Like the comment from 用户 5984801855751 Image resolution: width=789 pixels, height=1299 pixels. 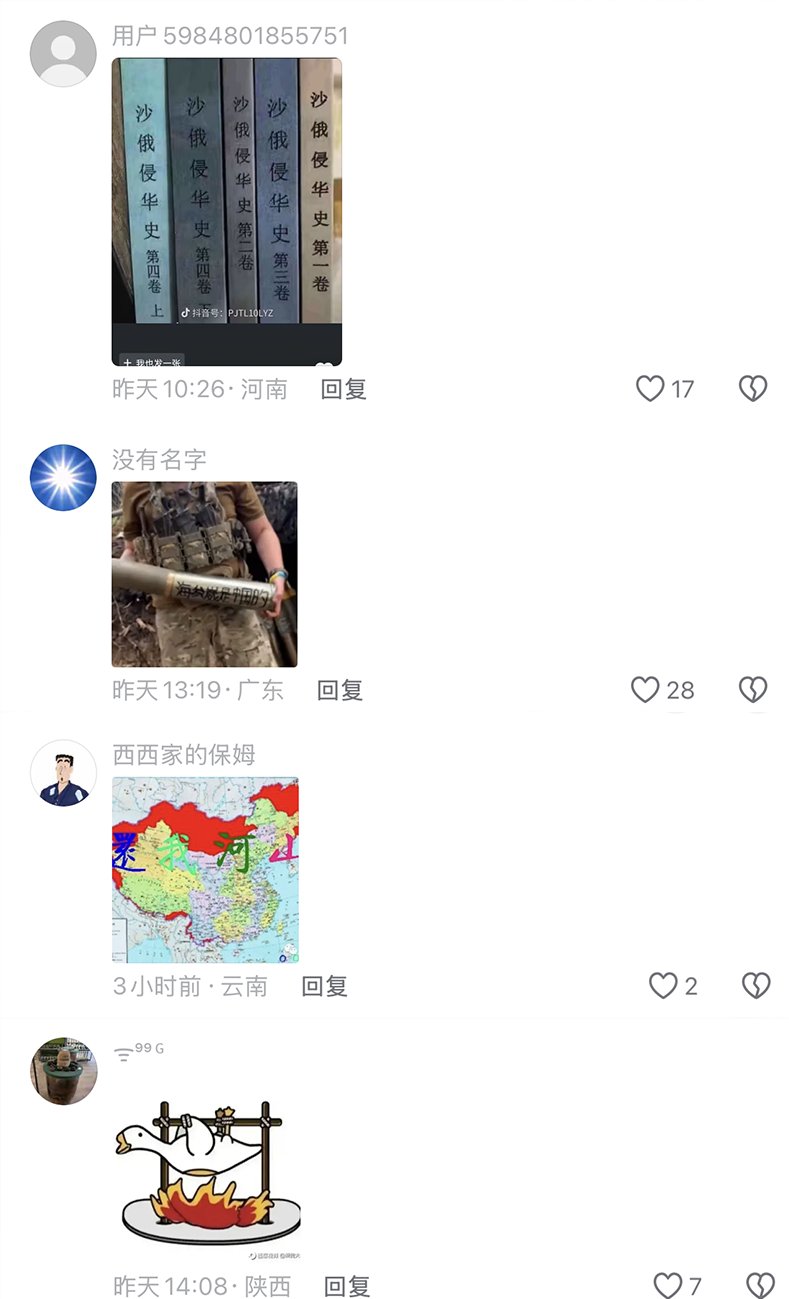[x=651, y=388]
